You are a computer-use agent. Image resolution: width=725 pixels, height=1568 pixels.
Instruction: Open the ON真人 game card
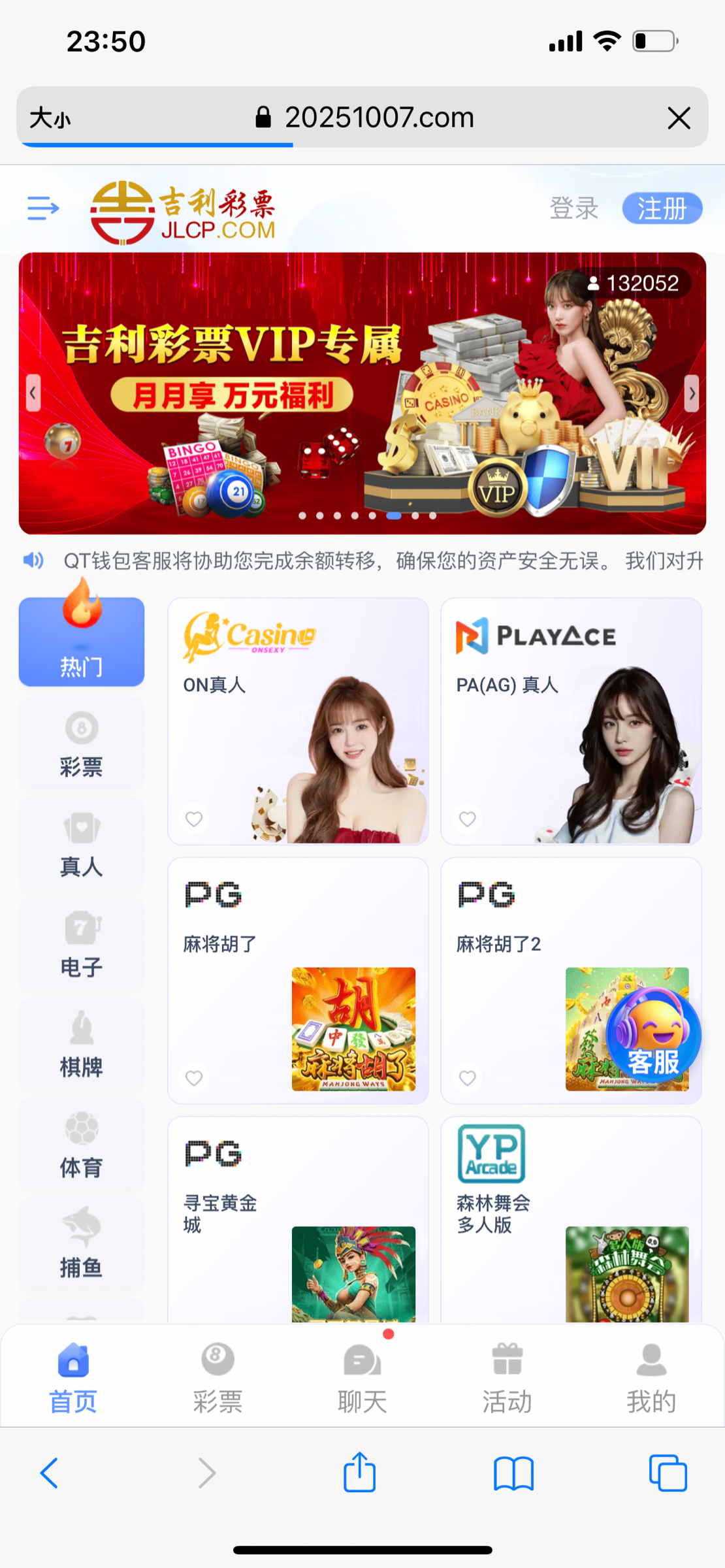point(298,720)
